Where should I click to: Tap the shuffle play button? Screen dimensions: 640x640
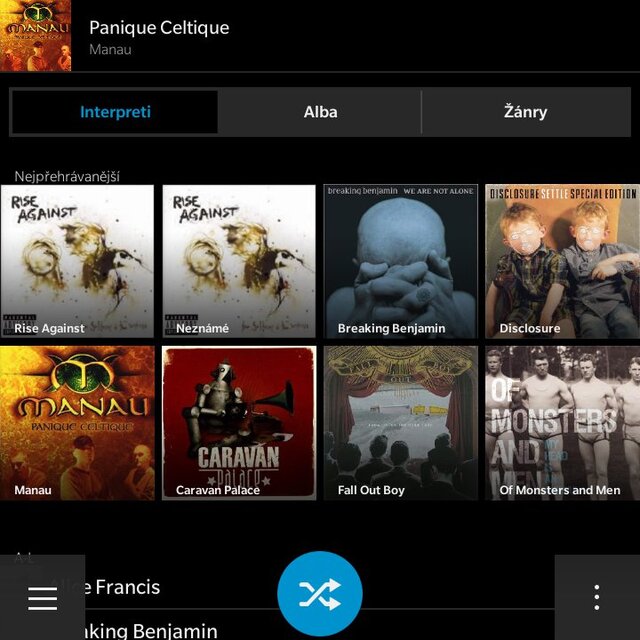tap(320, 595)
